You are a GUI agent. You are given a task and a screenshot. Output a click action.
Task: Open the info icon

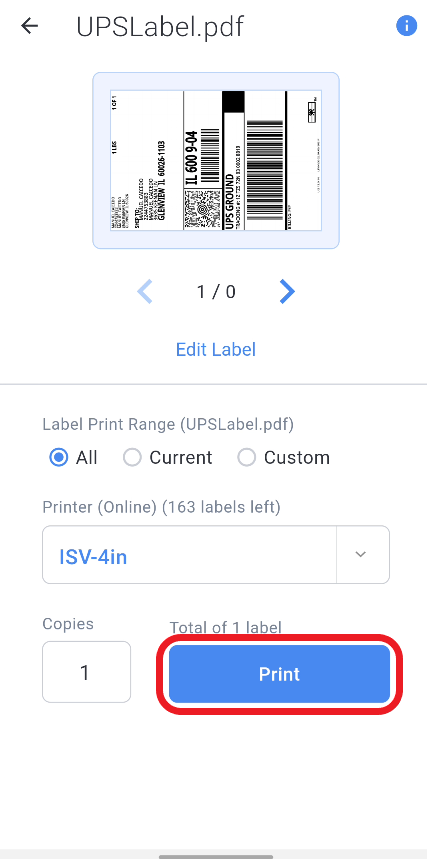click(x=406, y=26)
